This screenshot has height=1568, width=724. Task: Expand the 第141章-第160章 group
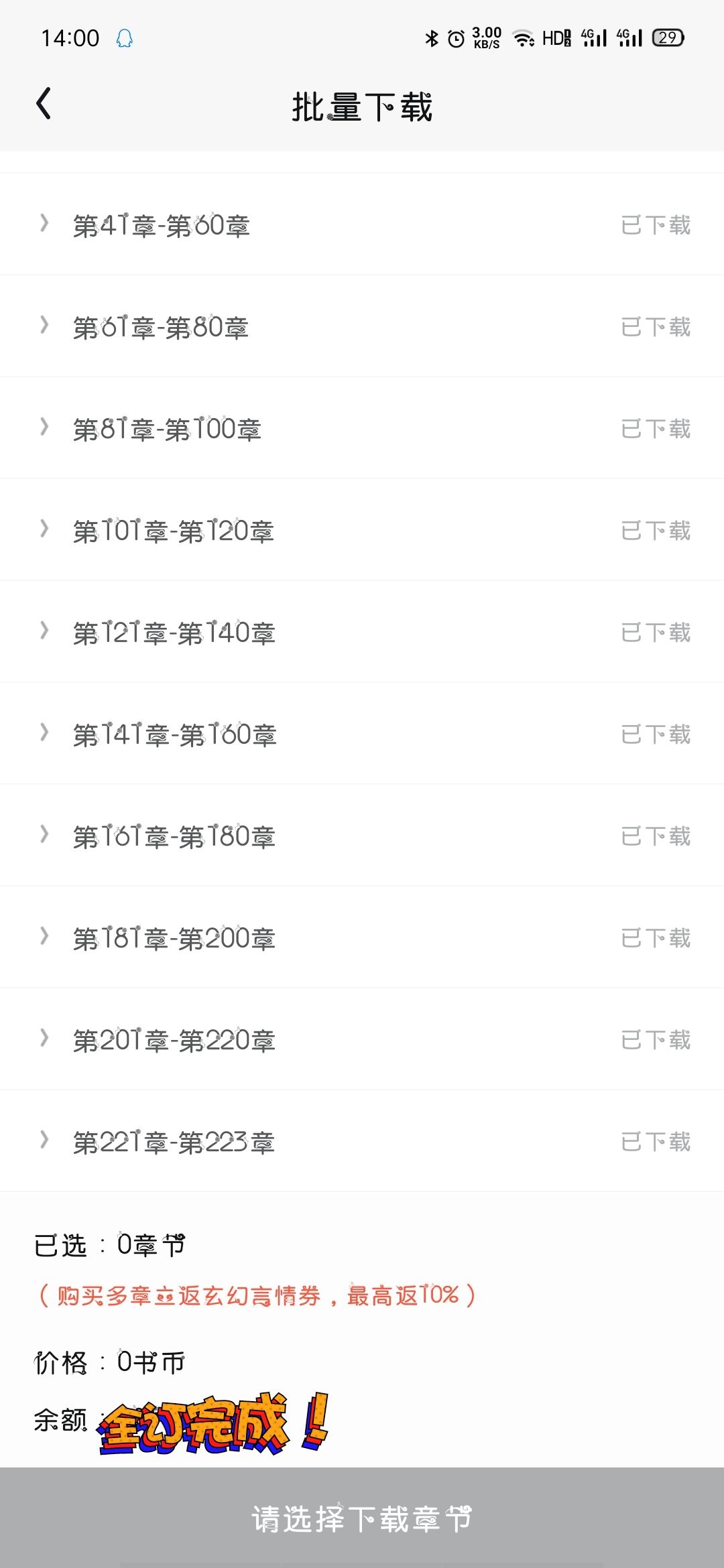(x=44, y=733)
